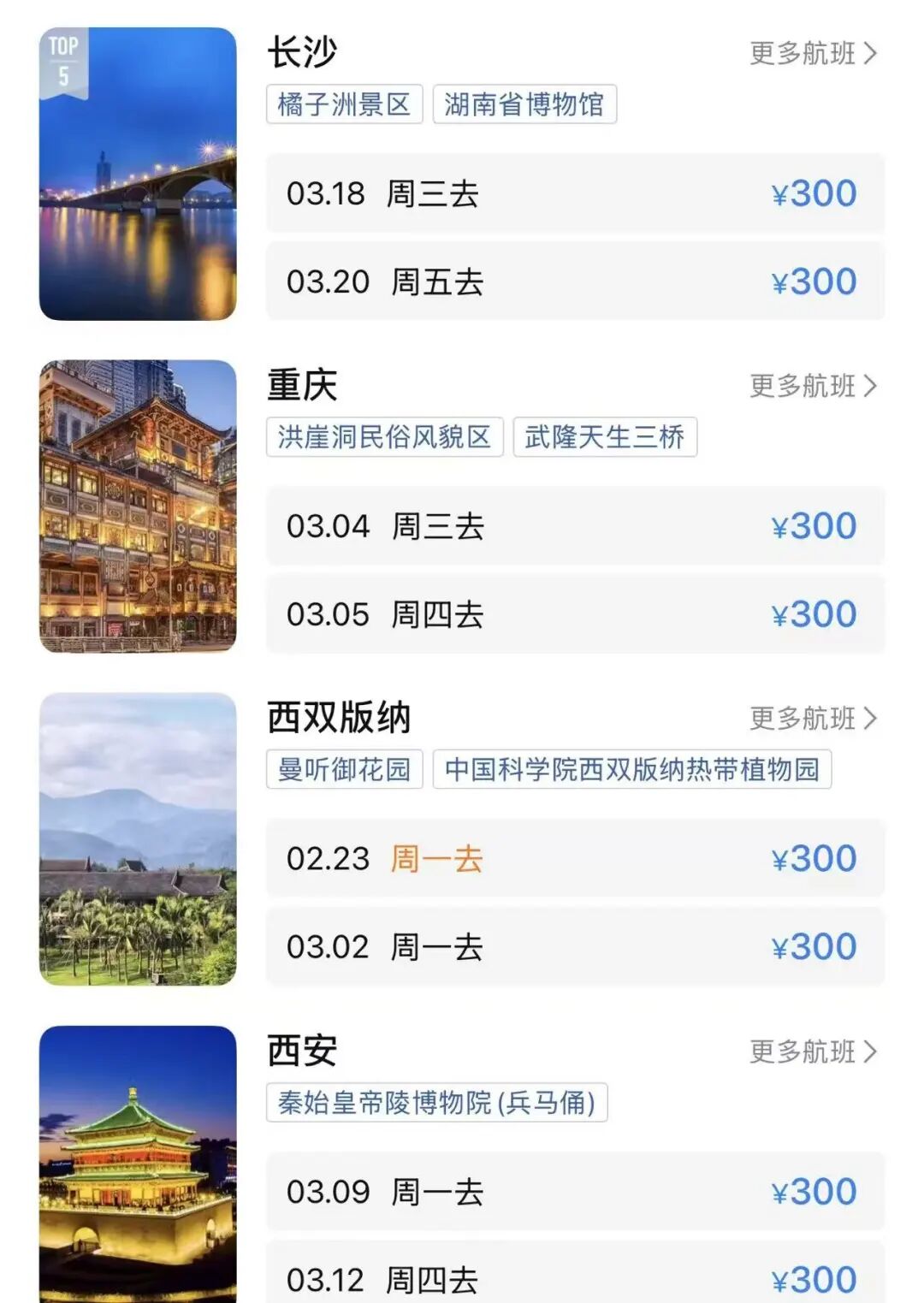Select the 02.23 周一去 flight to 西双版纳

tap(575, 858)
